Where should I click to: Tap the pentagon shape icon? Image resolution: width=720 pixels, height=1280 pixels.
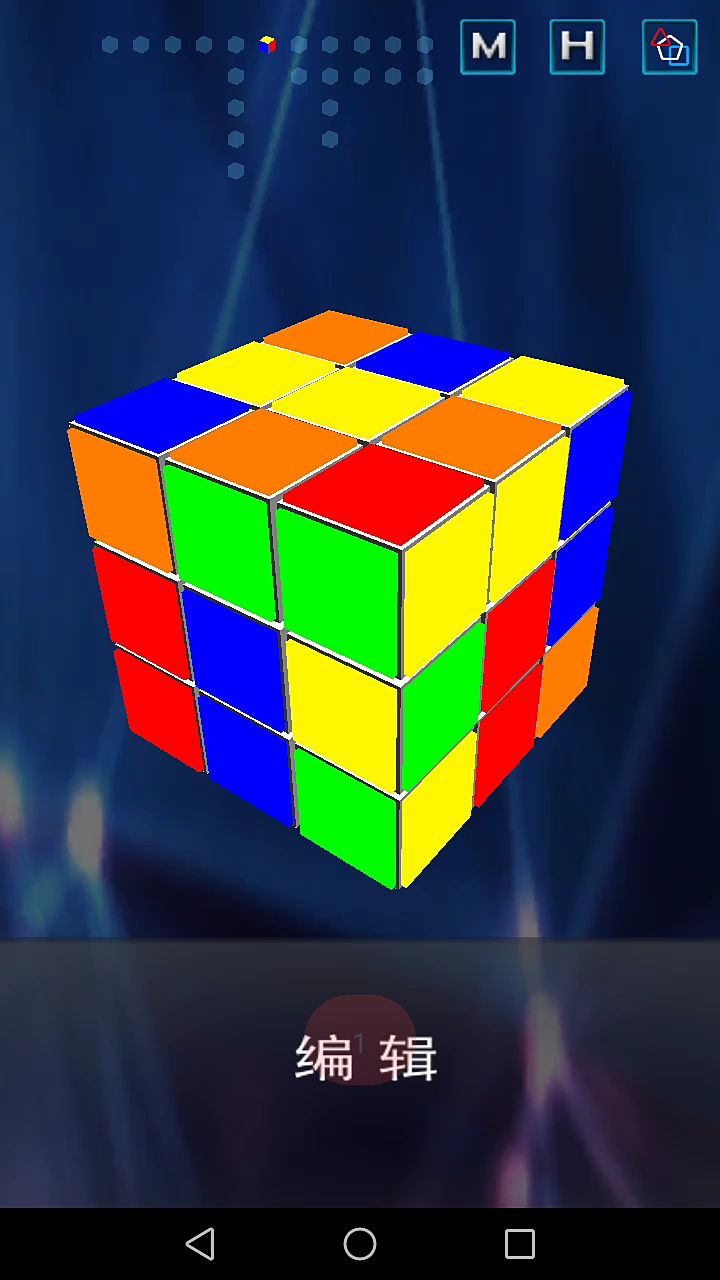[669, 46]
